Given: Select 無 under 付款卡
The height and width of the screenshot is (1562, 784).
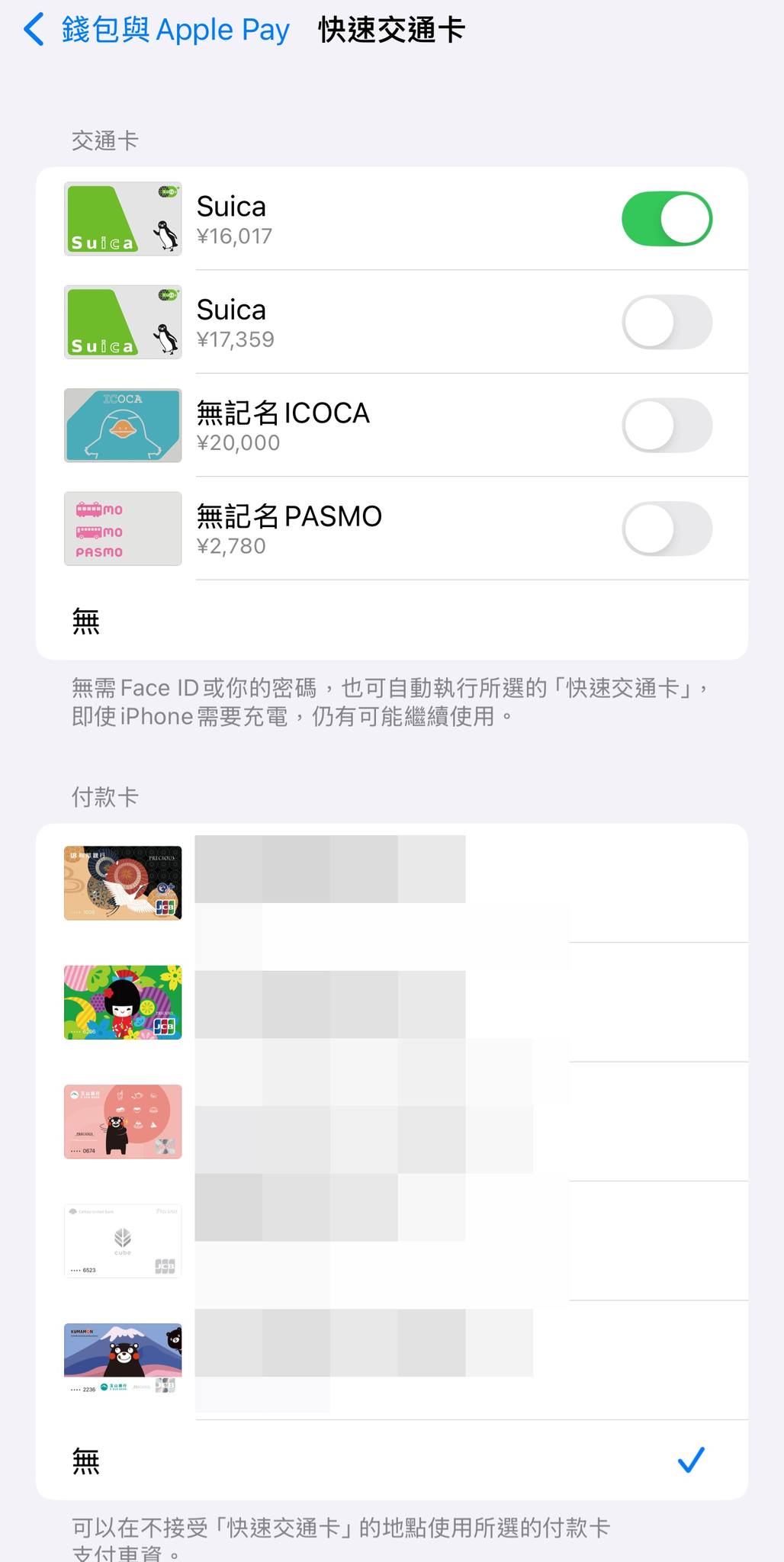Looking at the screenshot, I should click(85, 1461).
